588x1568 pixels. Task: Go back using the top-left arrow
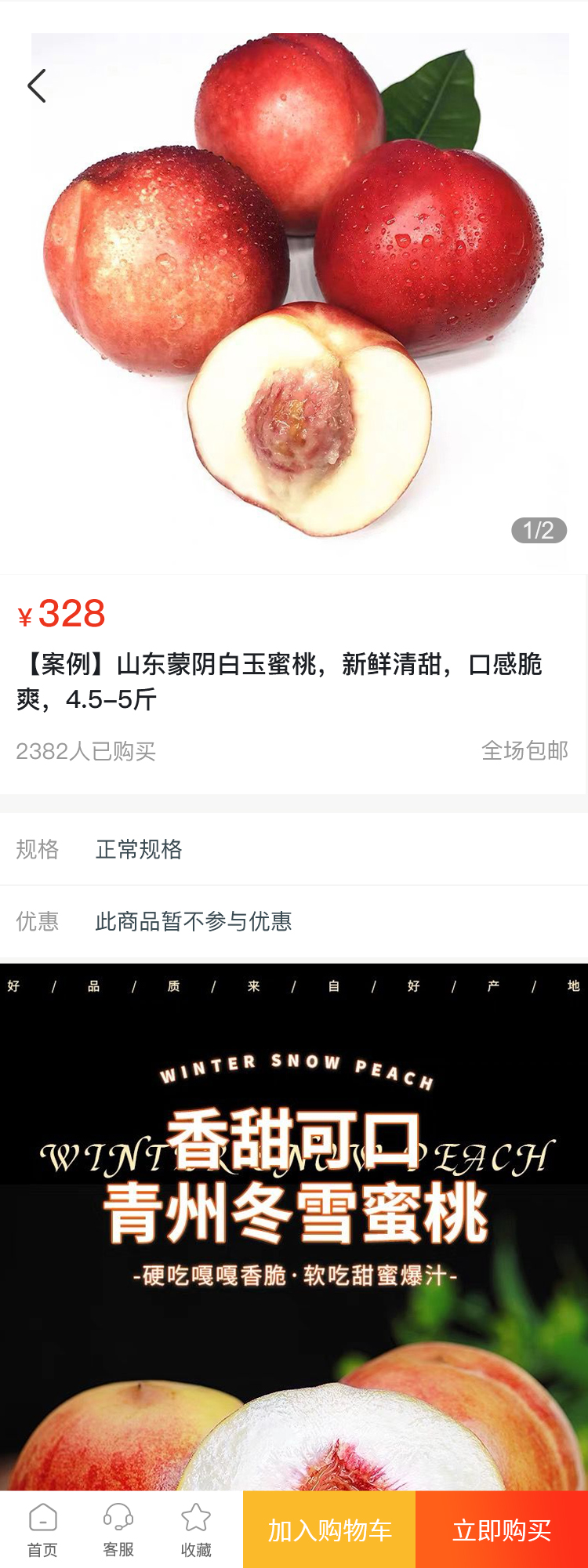pyautogui.click(x=37, y=86)
